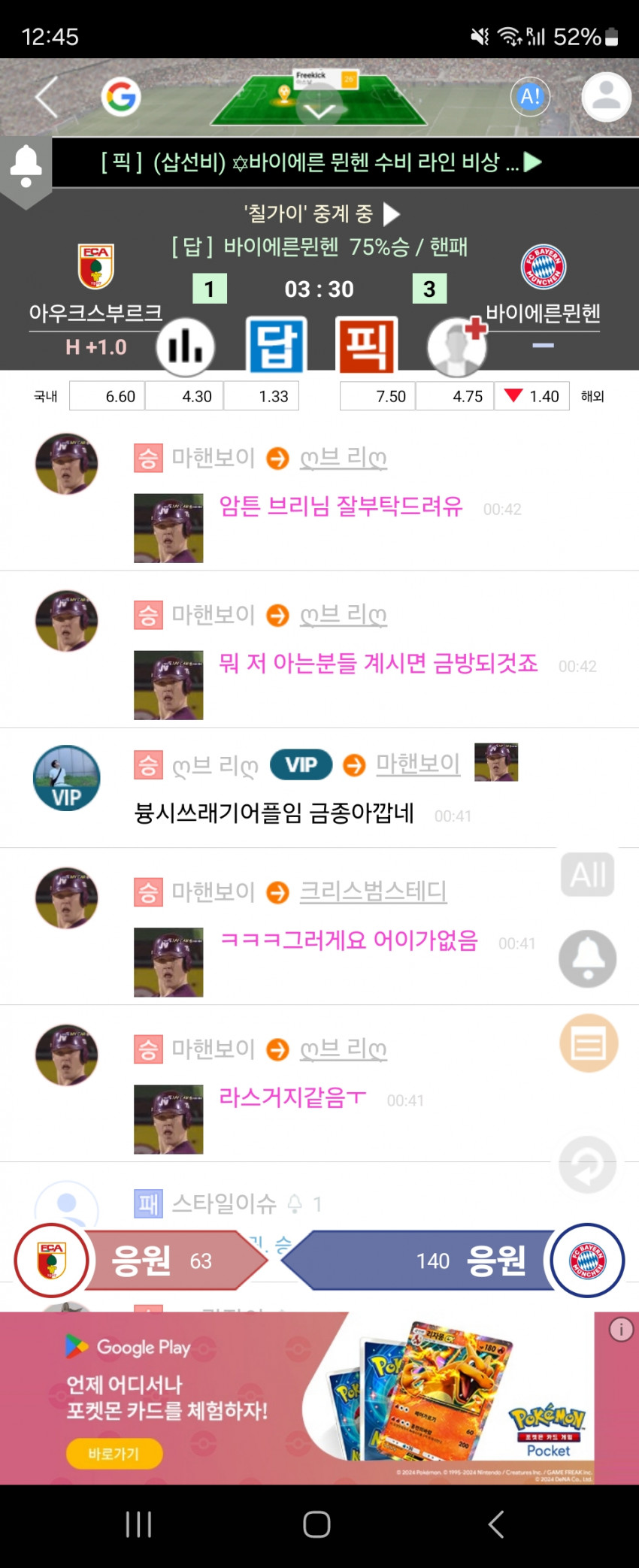This screenshot has height=1568, width=639.
Task: Tap the orange chat list floating button
Action: [x=588, y=1043]
